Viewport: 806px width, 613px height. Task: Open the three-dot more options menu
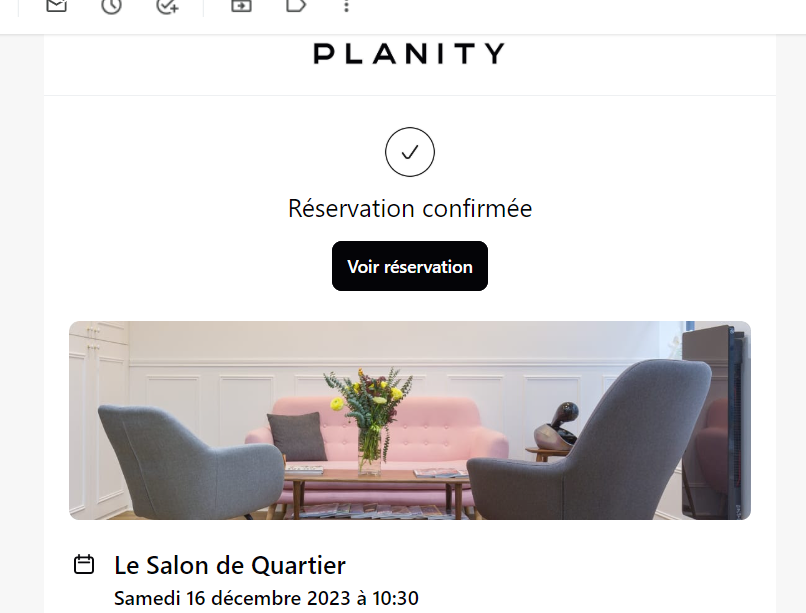point(347,6)
